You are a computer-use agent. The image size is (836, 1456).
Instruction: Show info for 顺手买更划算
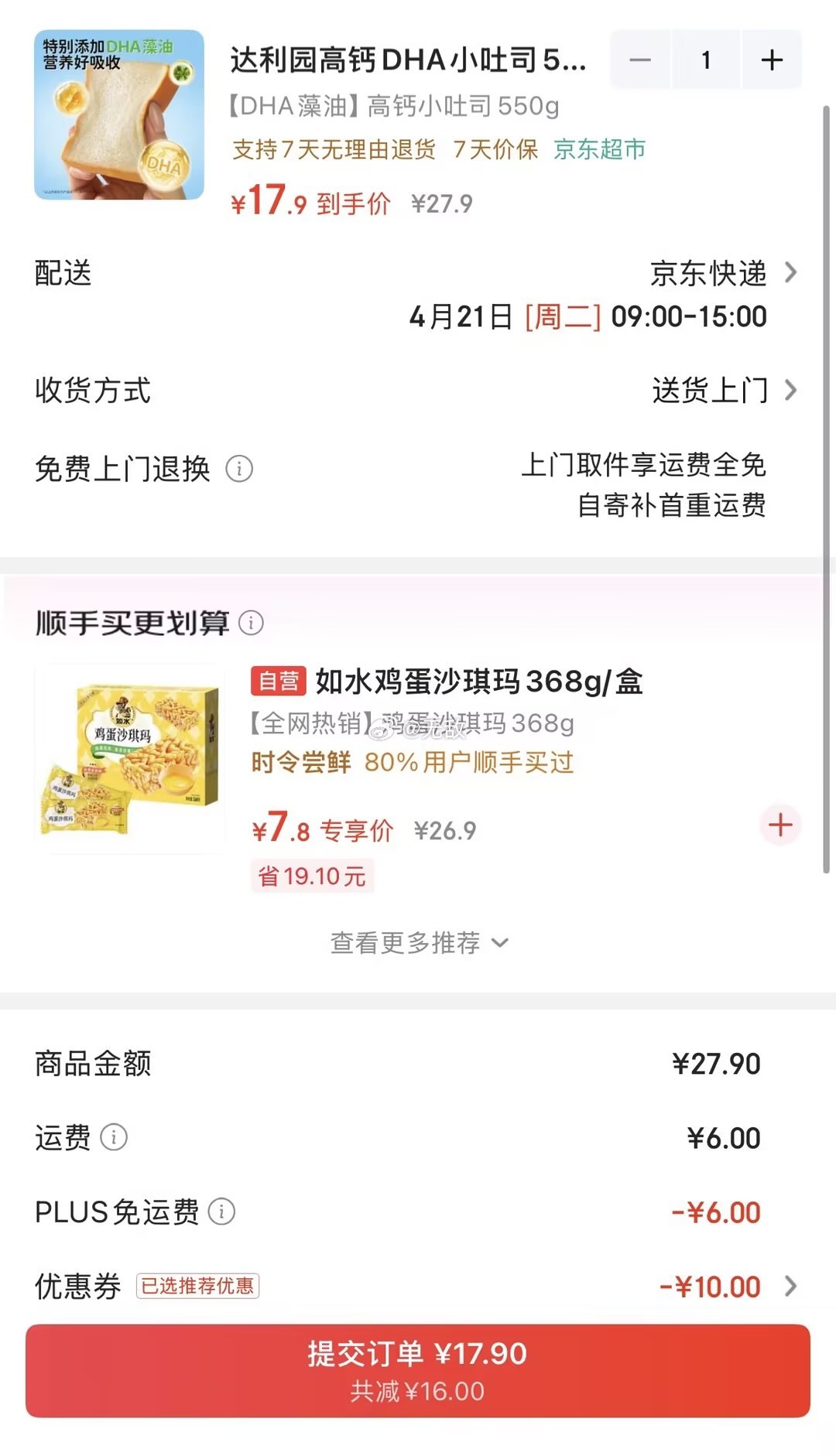(251, 623)
